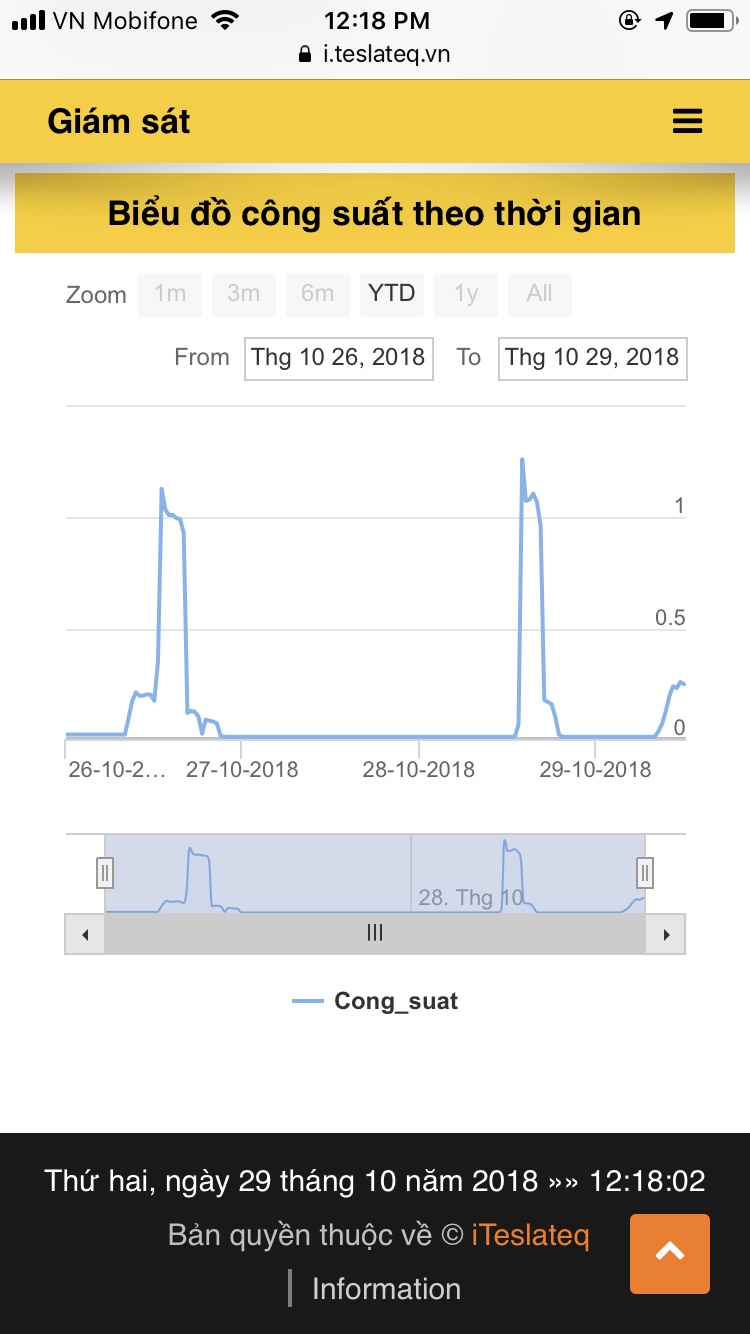Image resolution: width=750 pixels, height=1334 pixels.
Task: Edit the To date field
Action: coord(592,358)
